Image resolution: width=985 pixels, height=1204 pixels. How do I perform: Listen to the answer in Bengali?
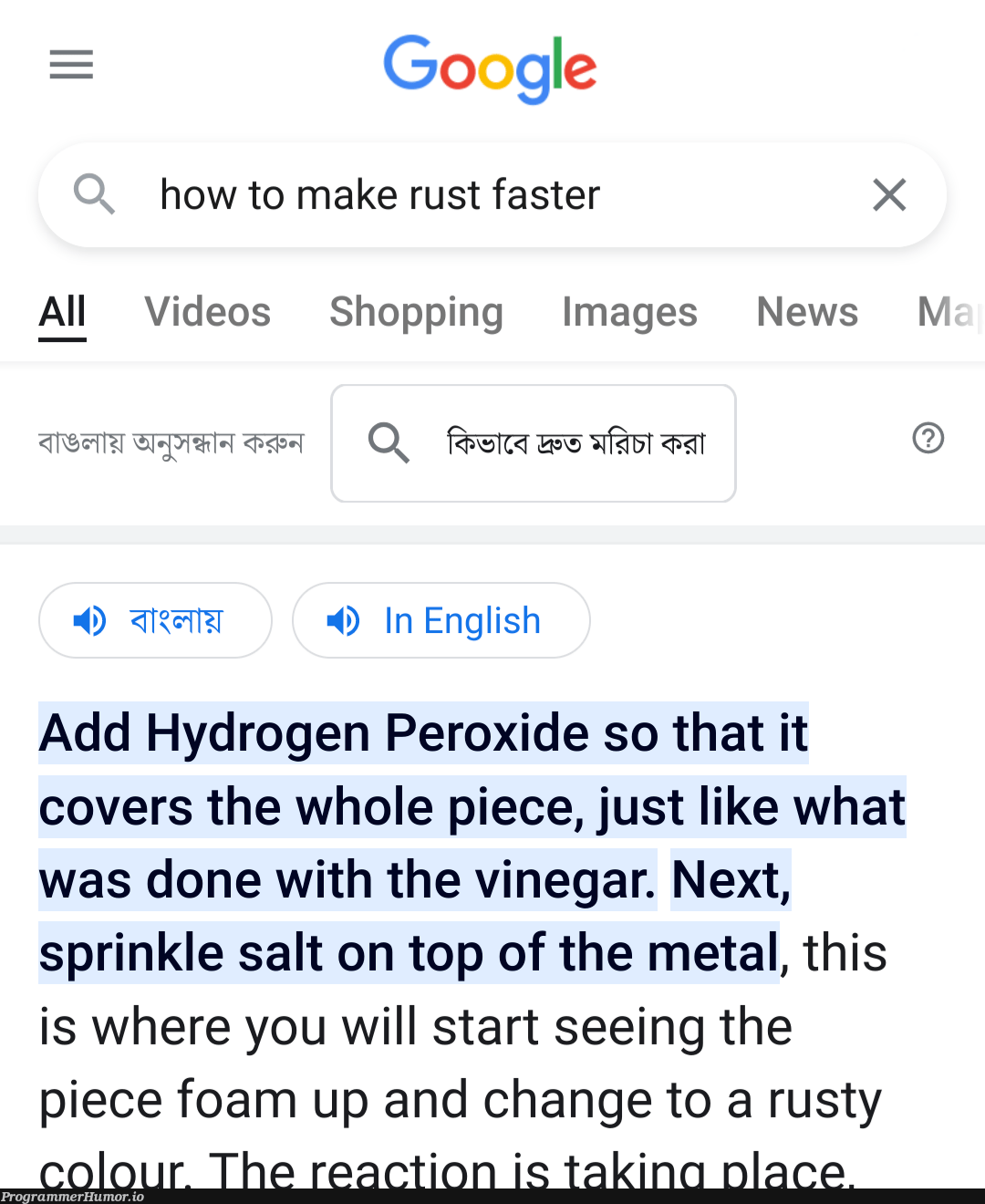pos(155,620)
